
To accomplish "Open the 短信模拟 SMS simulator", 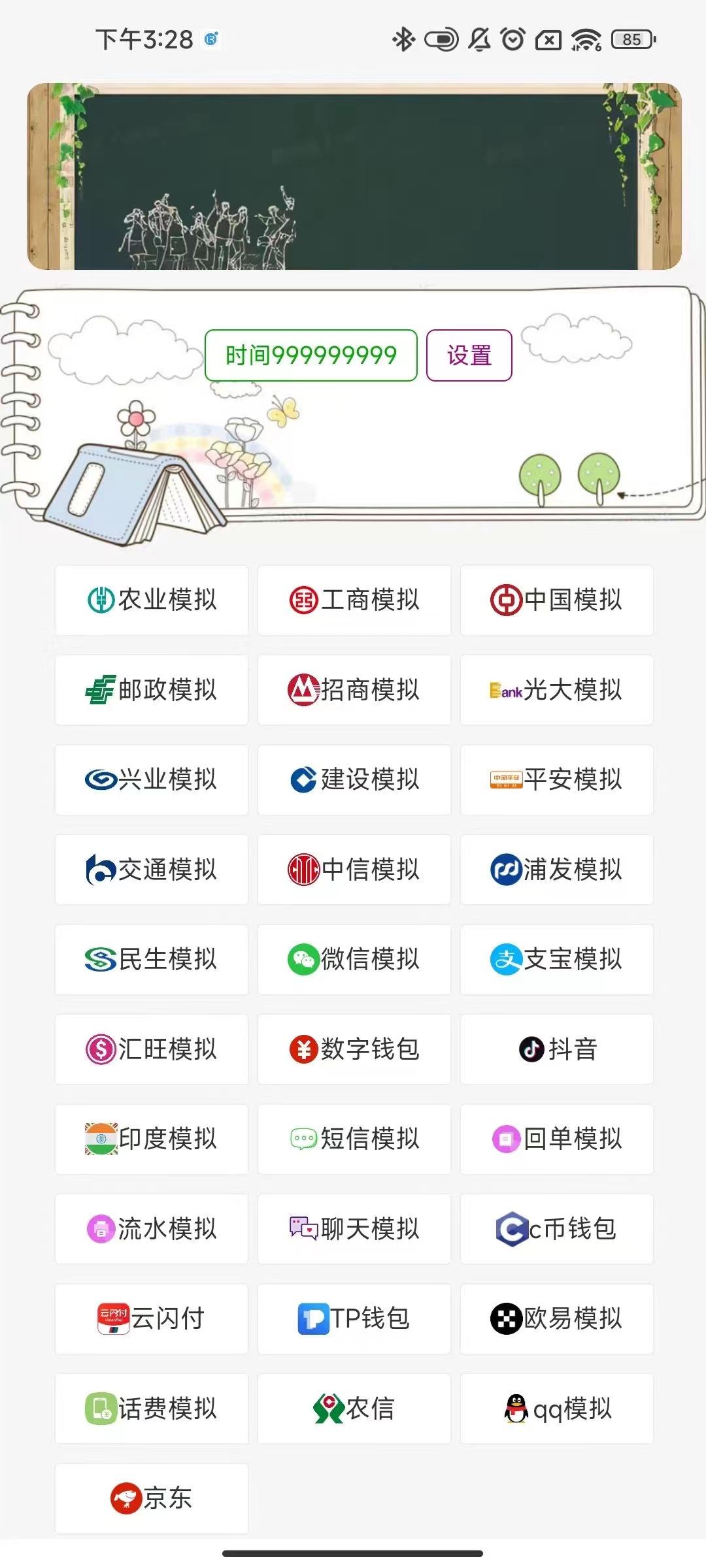I will point(354,1139).
